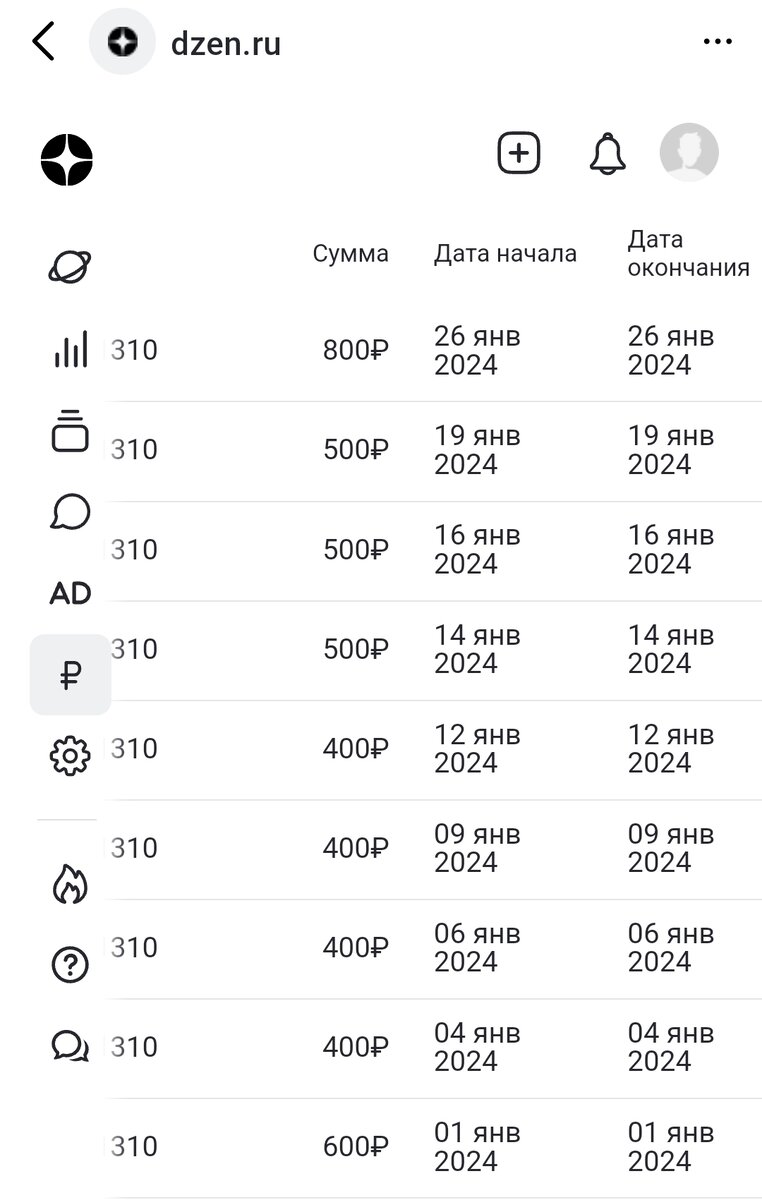Open the Dzen logo home icon
This screenshot has height=1200, width=762.
66,160
